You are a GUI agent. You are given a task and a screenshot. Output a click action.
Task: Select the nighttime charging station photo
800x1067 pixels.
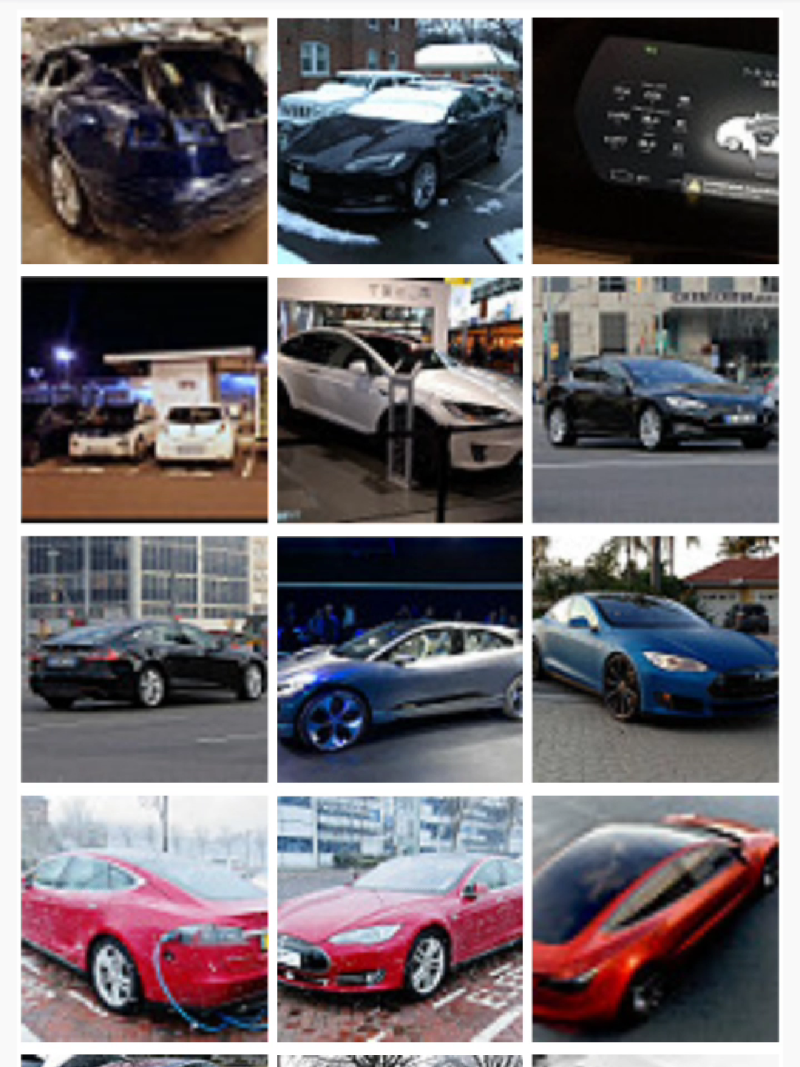(x=144, y=400)
